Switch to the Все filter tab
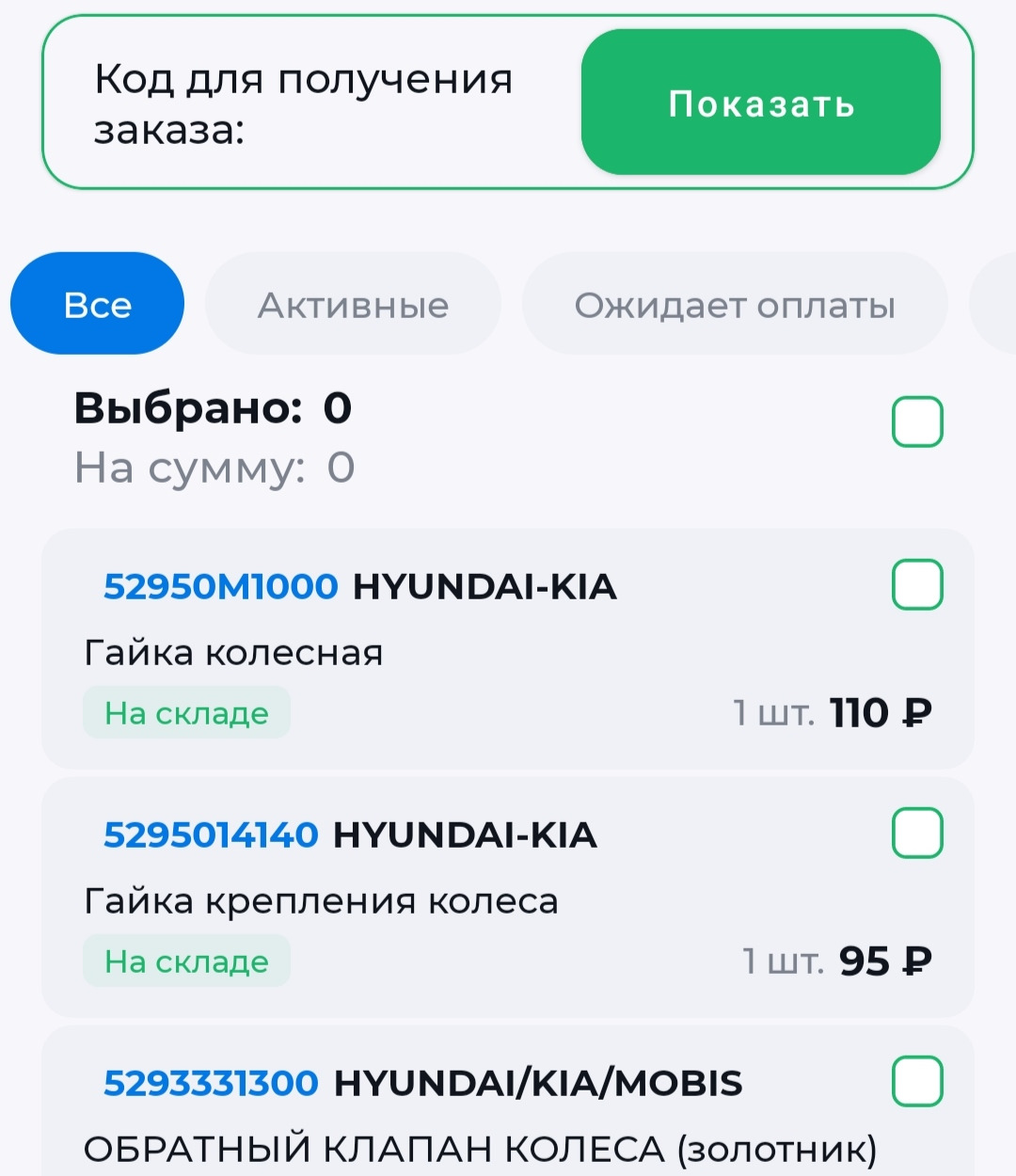This screenshot has height=1176, width=1016. coord(96,303)
